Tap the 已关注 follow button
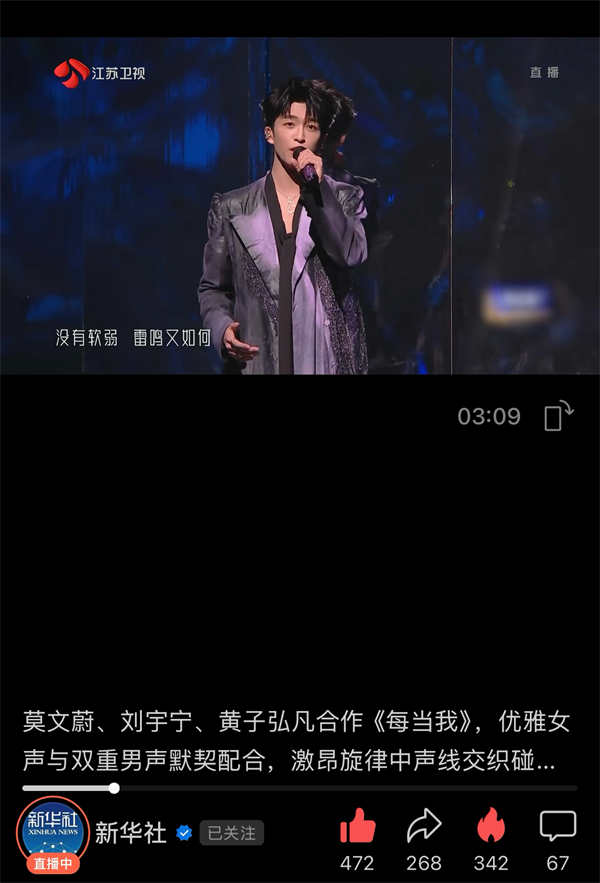600x883 pixels. 231,832
